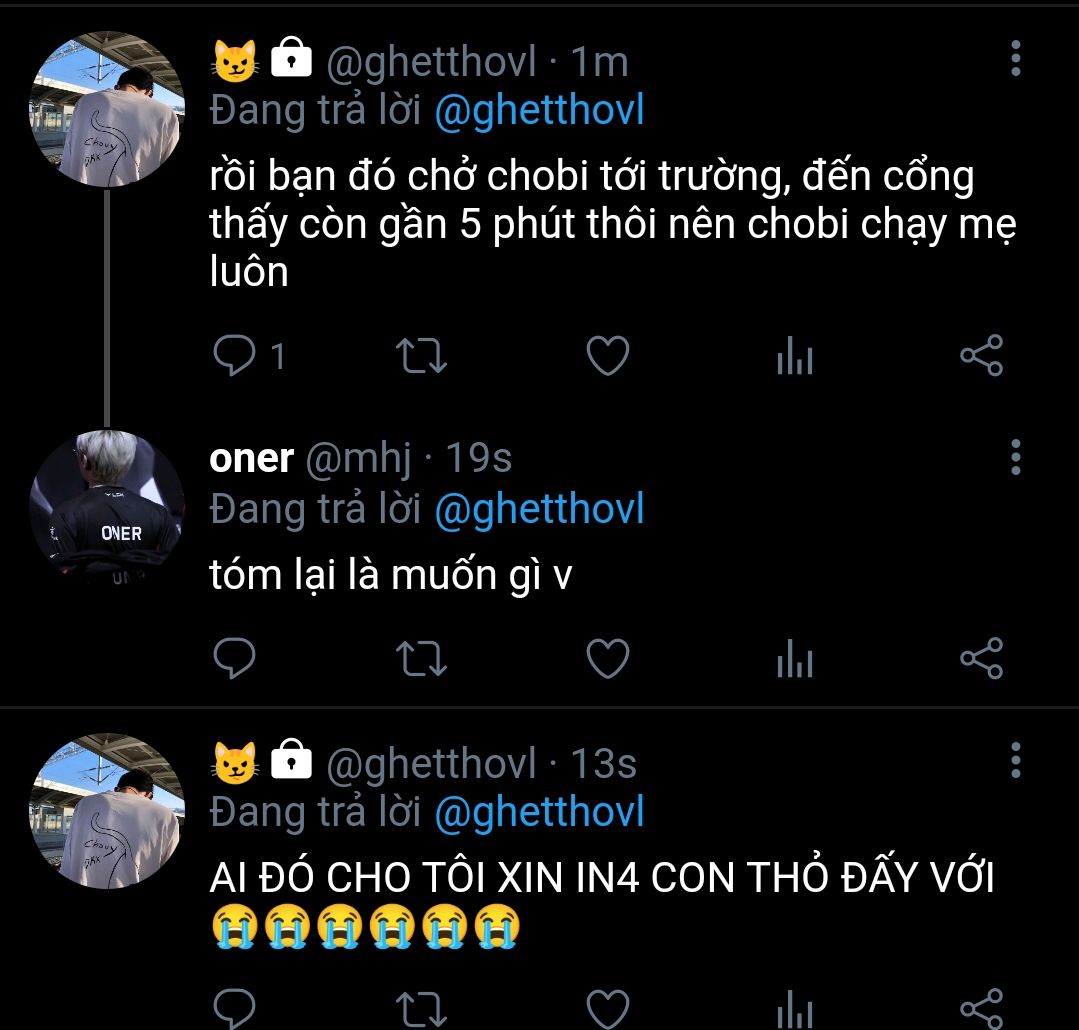Open overflow menu on the IN4 CON THỎ tweet
Screen dimensions: 1079x1030
click(1015, 761)
